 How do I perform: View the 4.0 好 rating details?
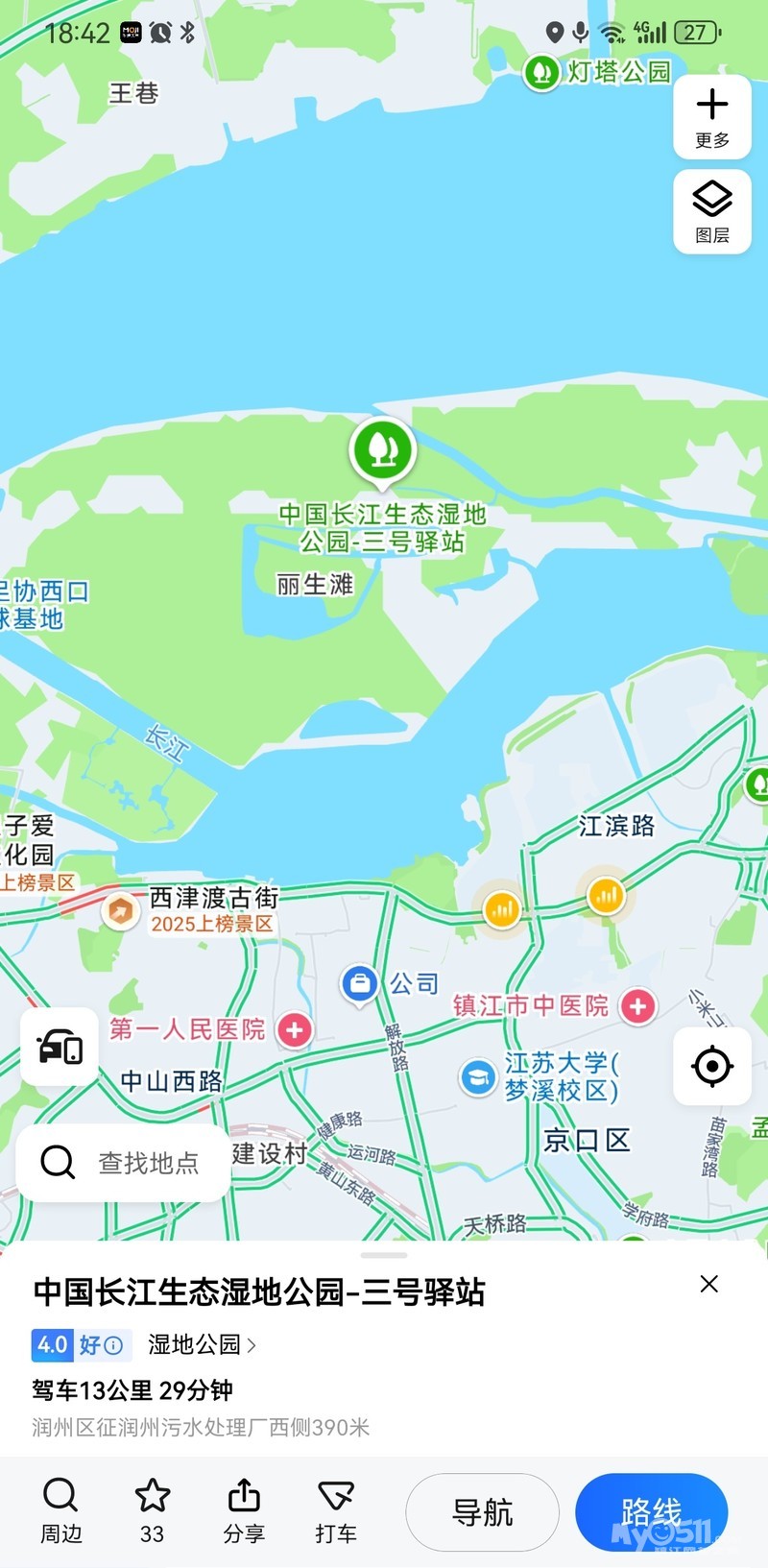pos(79,1344)
